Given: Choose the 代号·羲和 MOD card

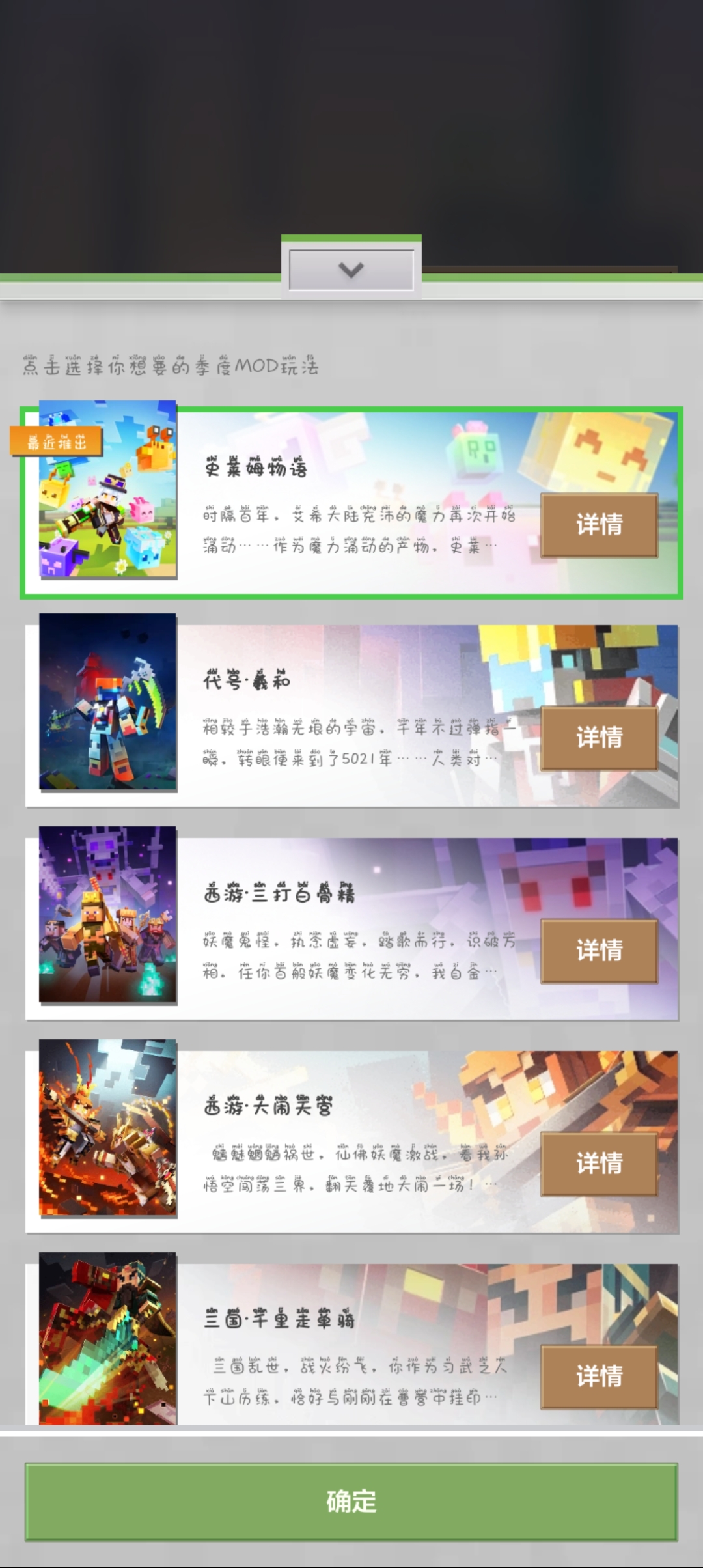Looking at the screenshot, I should pos(351,715).
